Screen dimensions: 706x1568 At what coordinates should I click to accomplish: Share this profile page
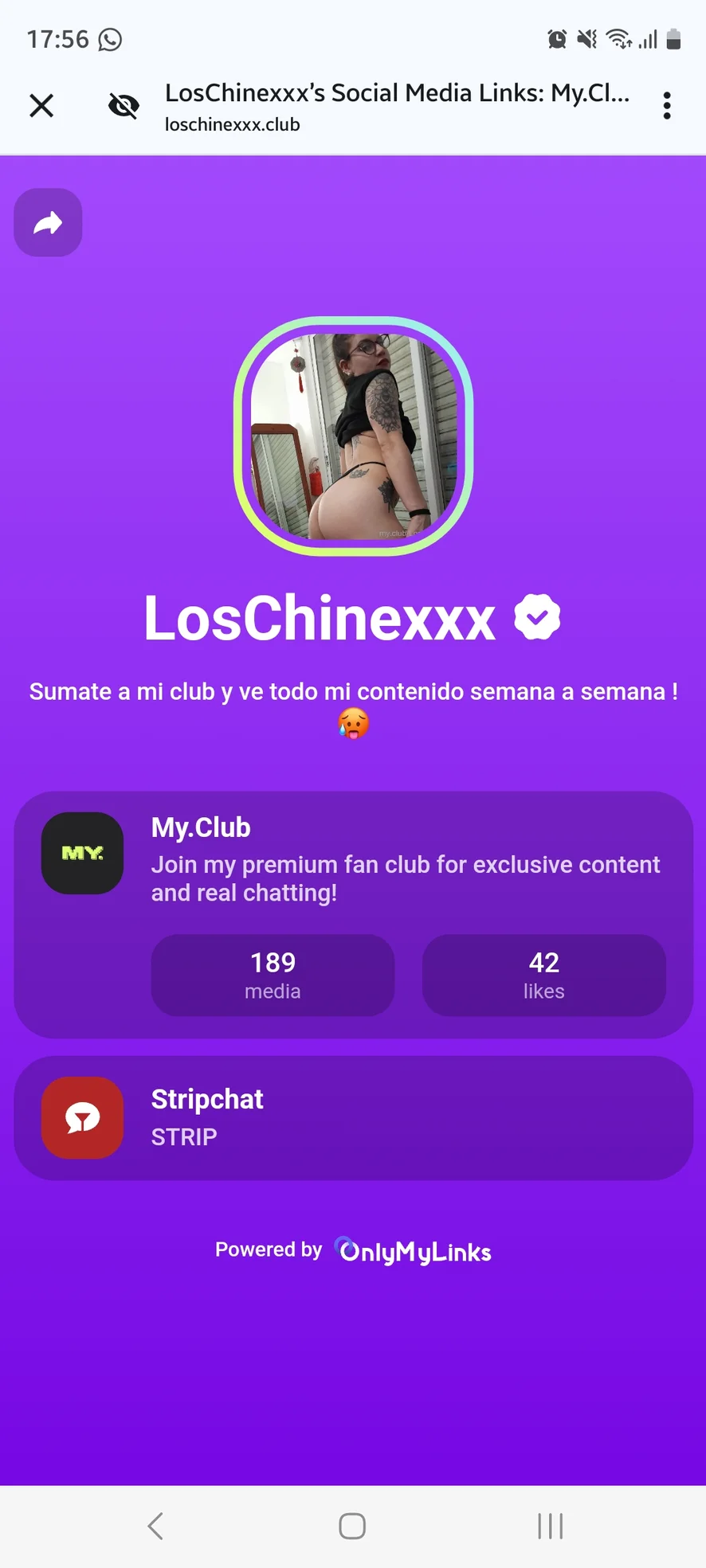(48, 223)
